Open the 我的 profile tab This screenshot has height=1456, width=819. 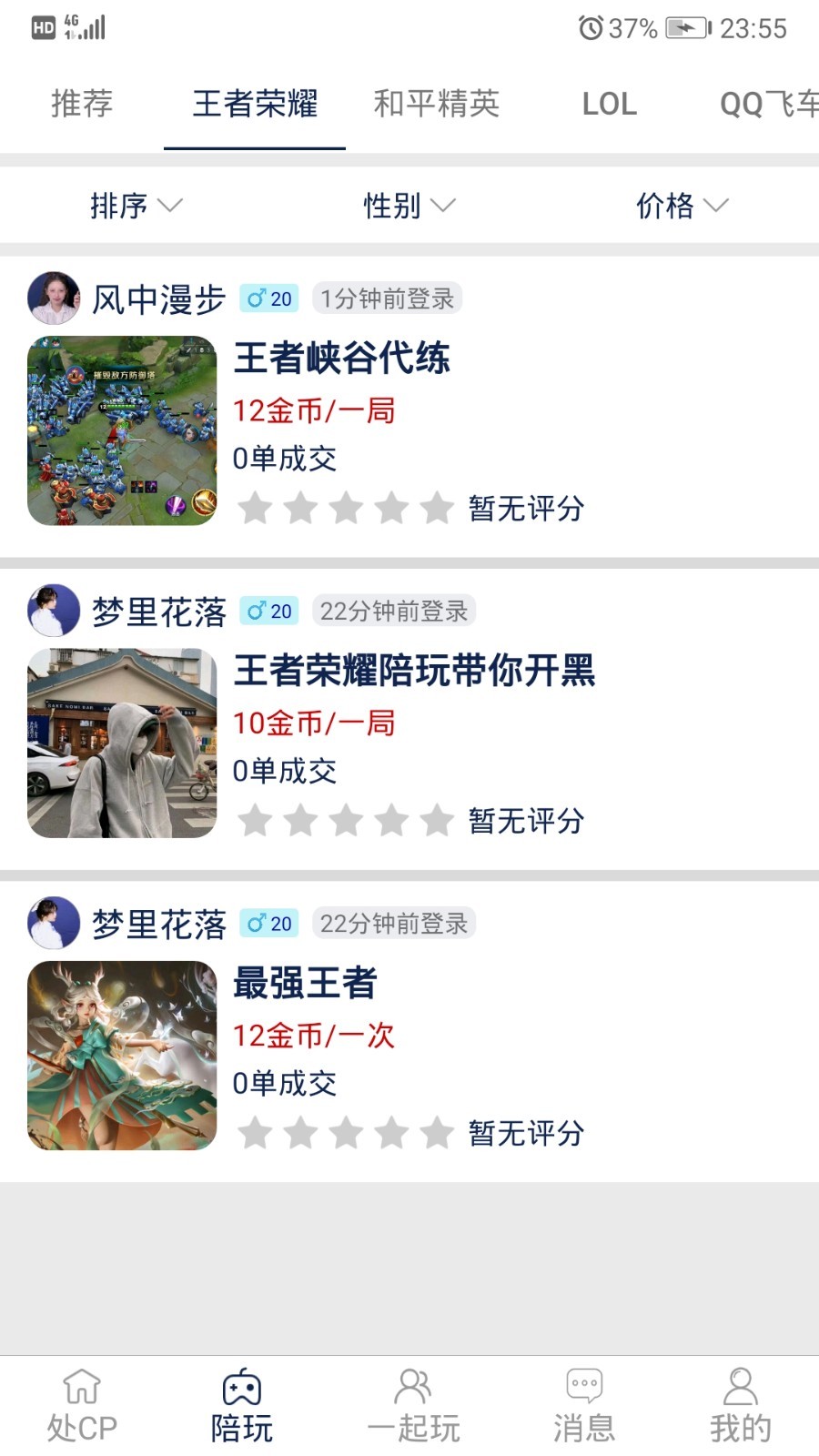pyautogui.click(x=740, y=1406)
